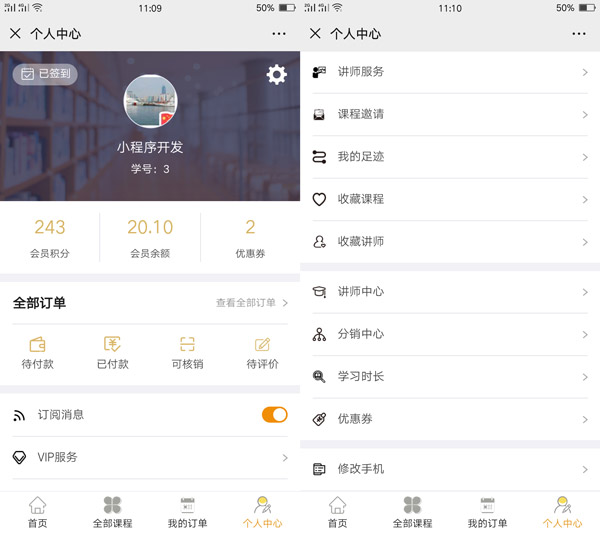The width and height of the screenshot is (600, 533).
Task: Open 收藏课程 favorite courses
Action: pyautogui.click(x=450, y=199)
